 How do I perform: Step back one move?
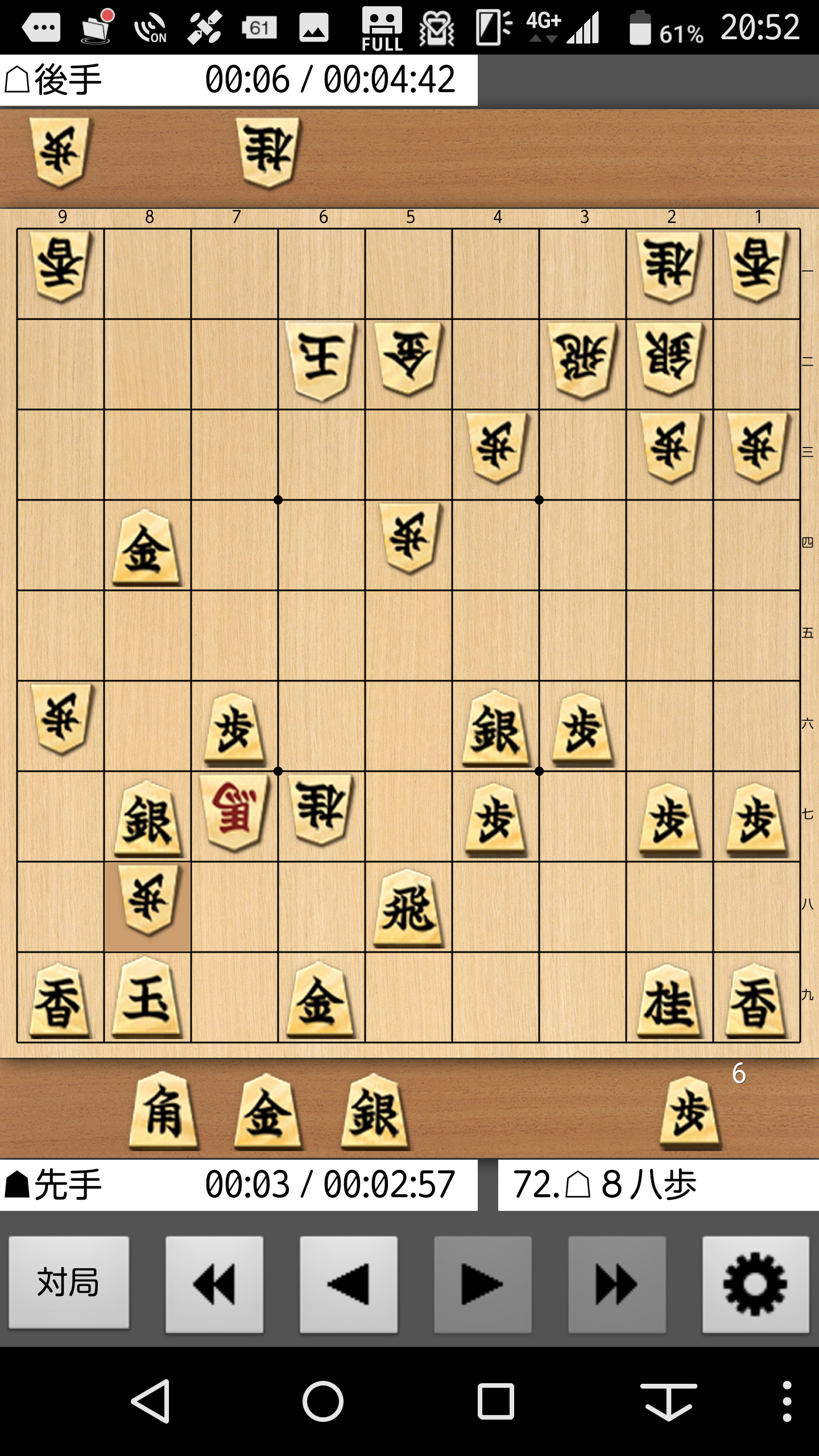click(x=348, y=1284)
